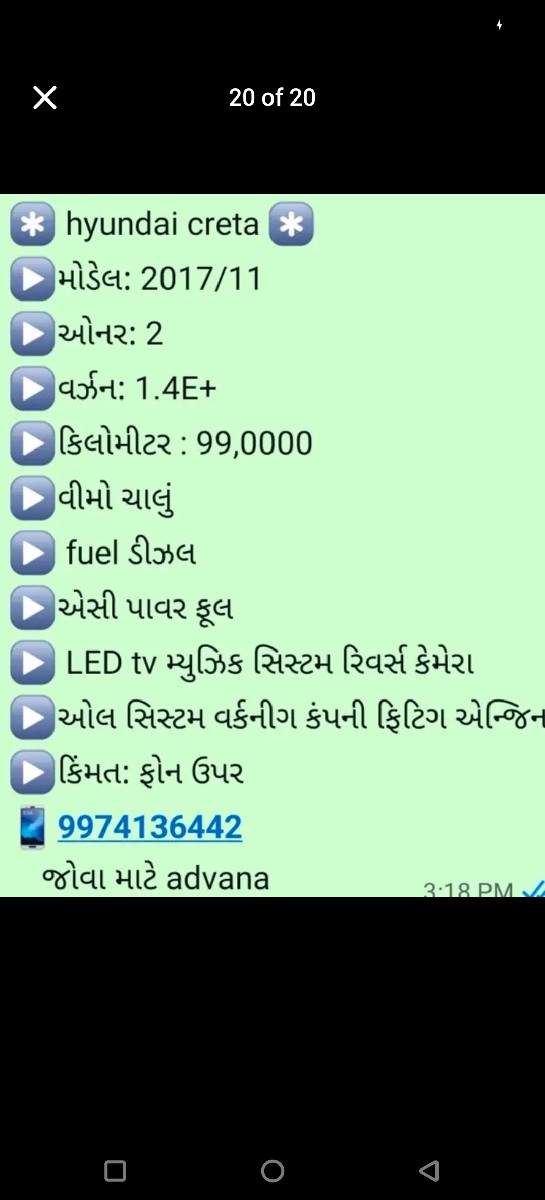
Task: Tap the Hyundai Creta listing image
Action: click(272, 545)
